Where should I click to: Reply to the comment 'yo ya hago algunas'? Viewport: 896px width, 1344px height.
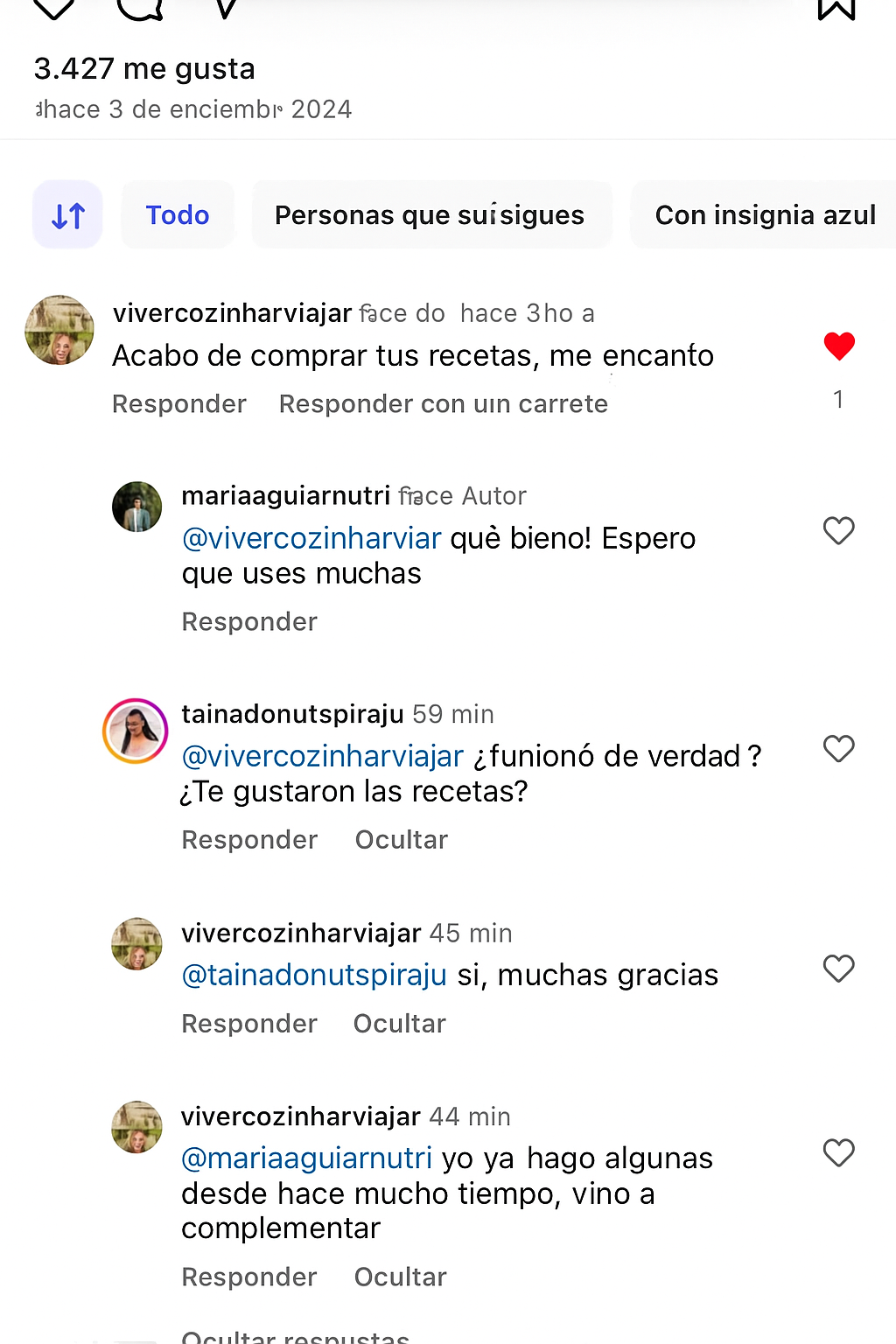tap(249, 1277)
